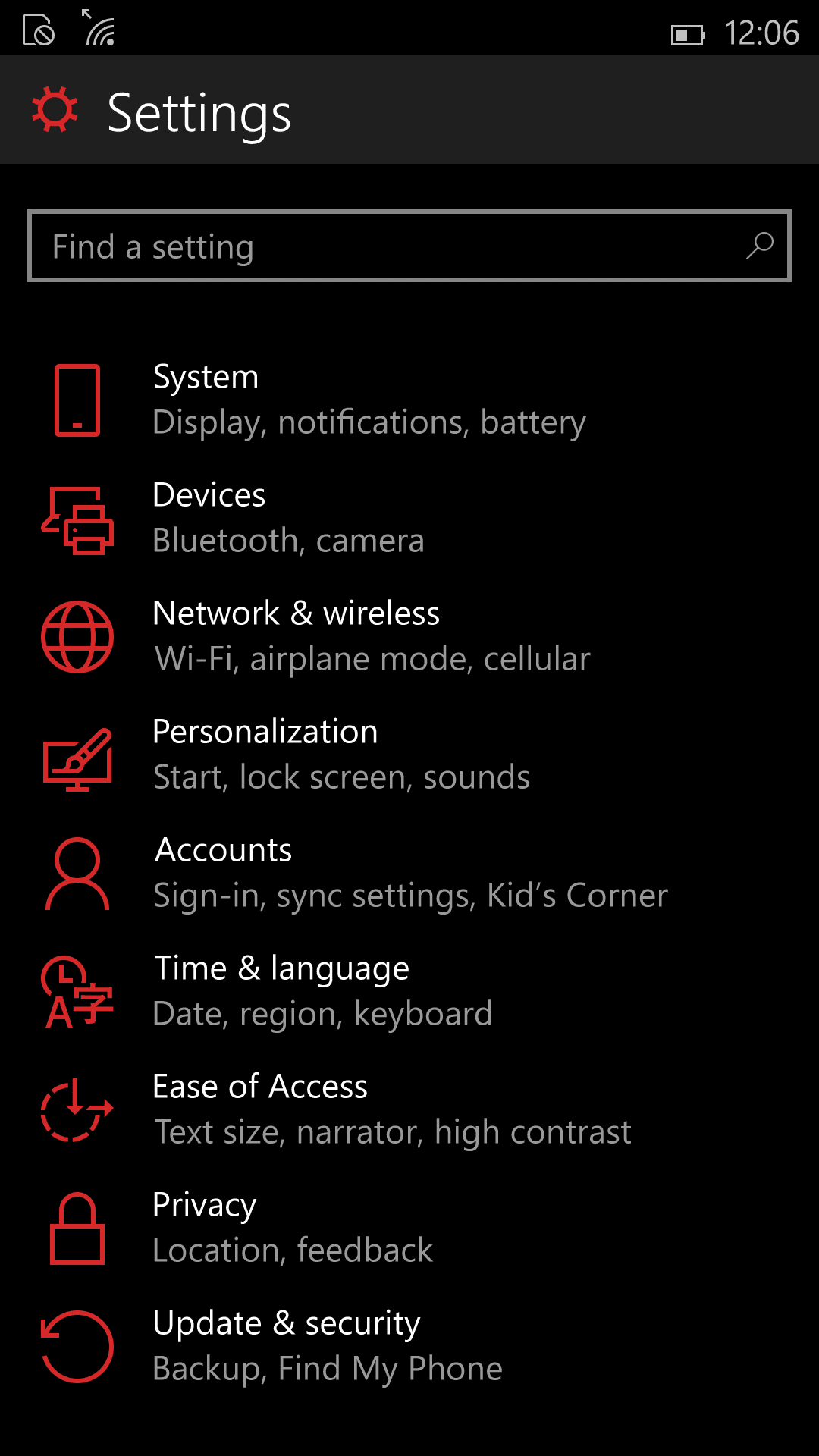Open Time & language
The height and width of the screenshot is (1456, 819).
click(x=409, y=992)
